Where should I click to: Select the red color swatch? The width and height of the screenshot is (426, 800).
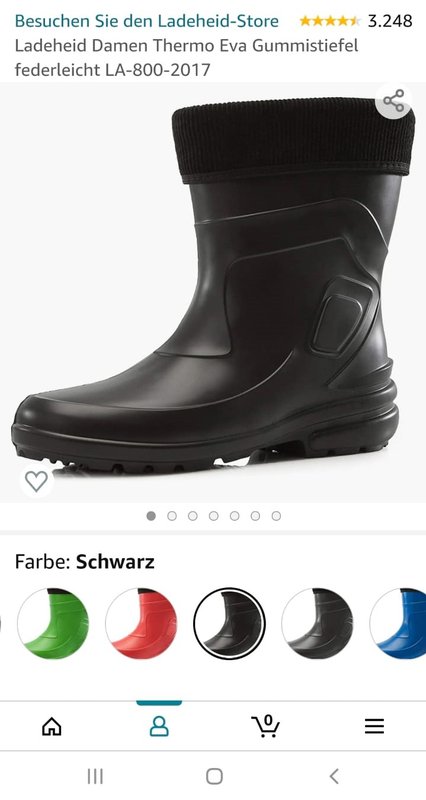[141, 623]
